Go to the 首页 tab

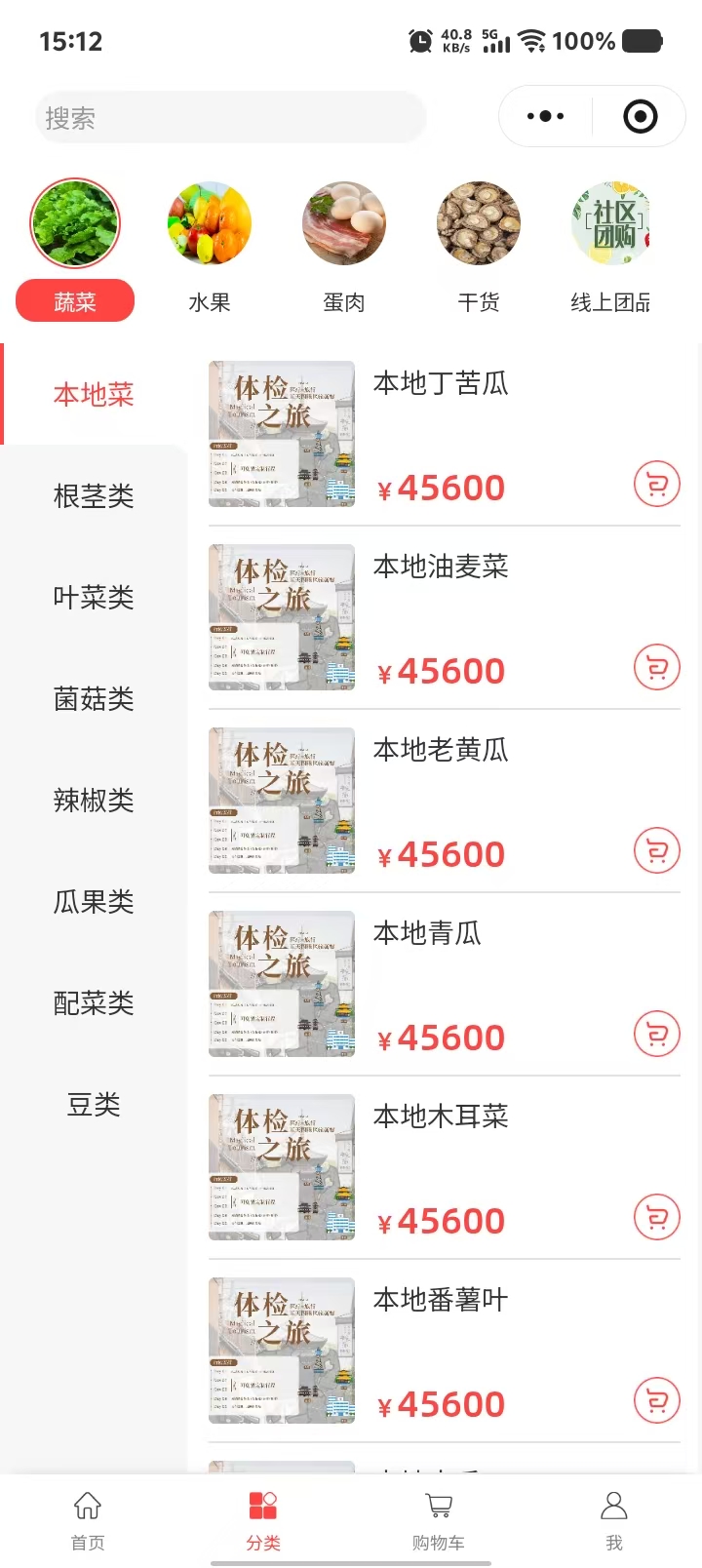coord(88,1519)
